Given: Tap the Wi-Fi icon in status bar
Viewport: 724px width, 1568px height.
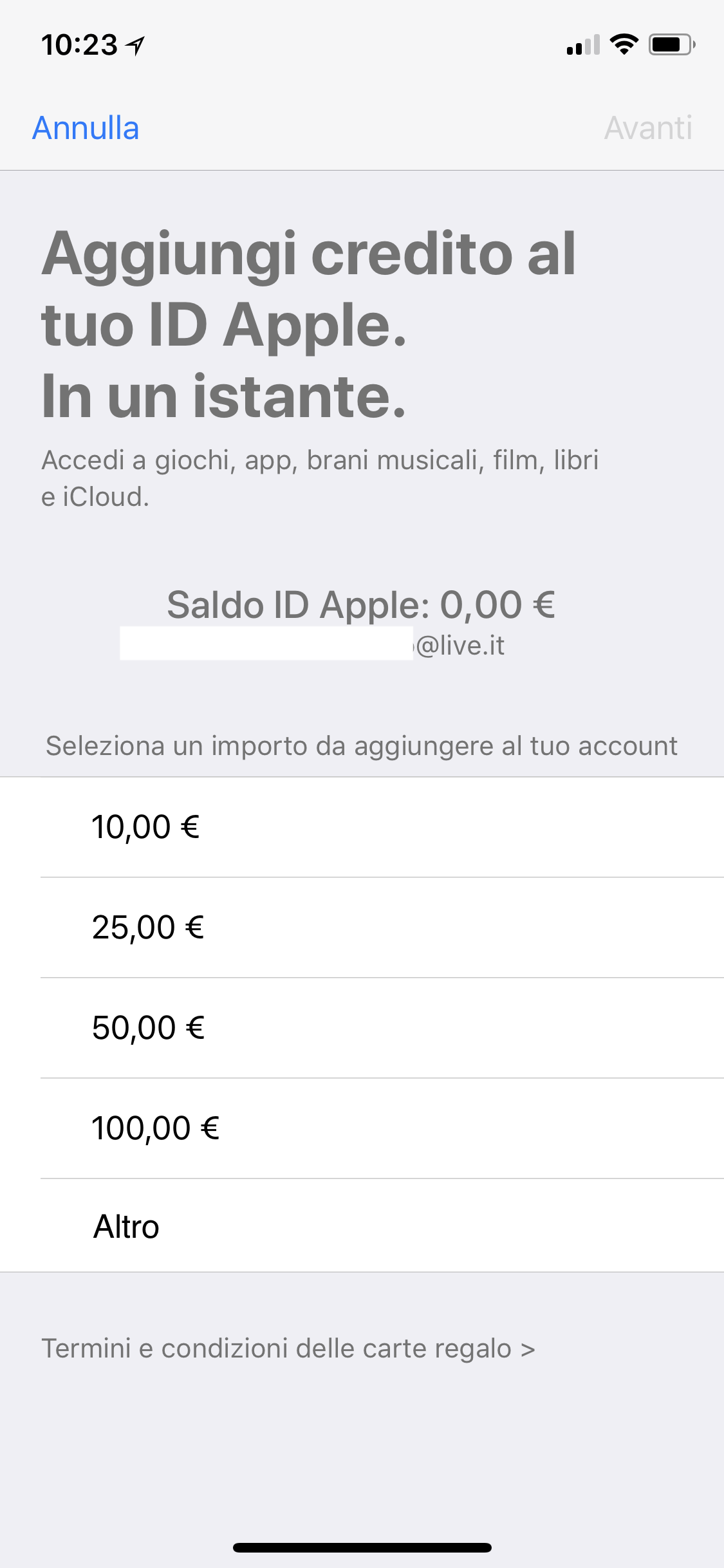Looking at the screenshot, I should [623, 44].
